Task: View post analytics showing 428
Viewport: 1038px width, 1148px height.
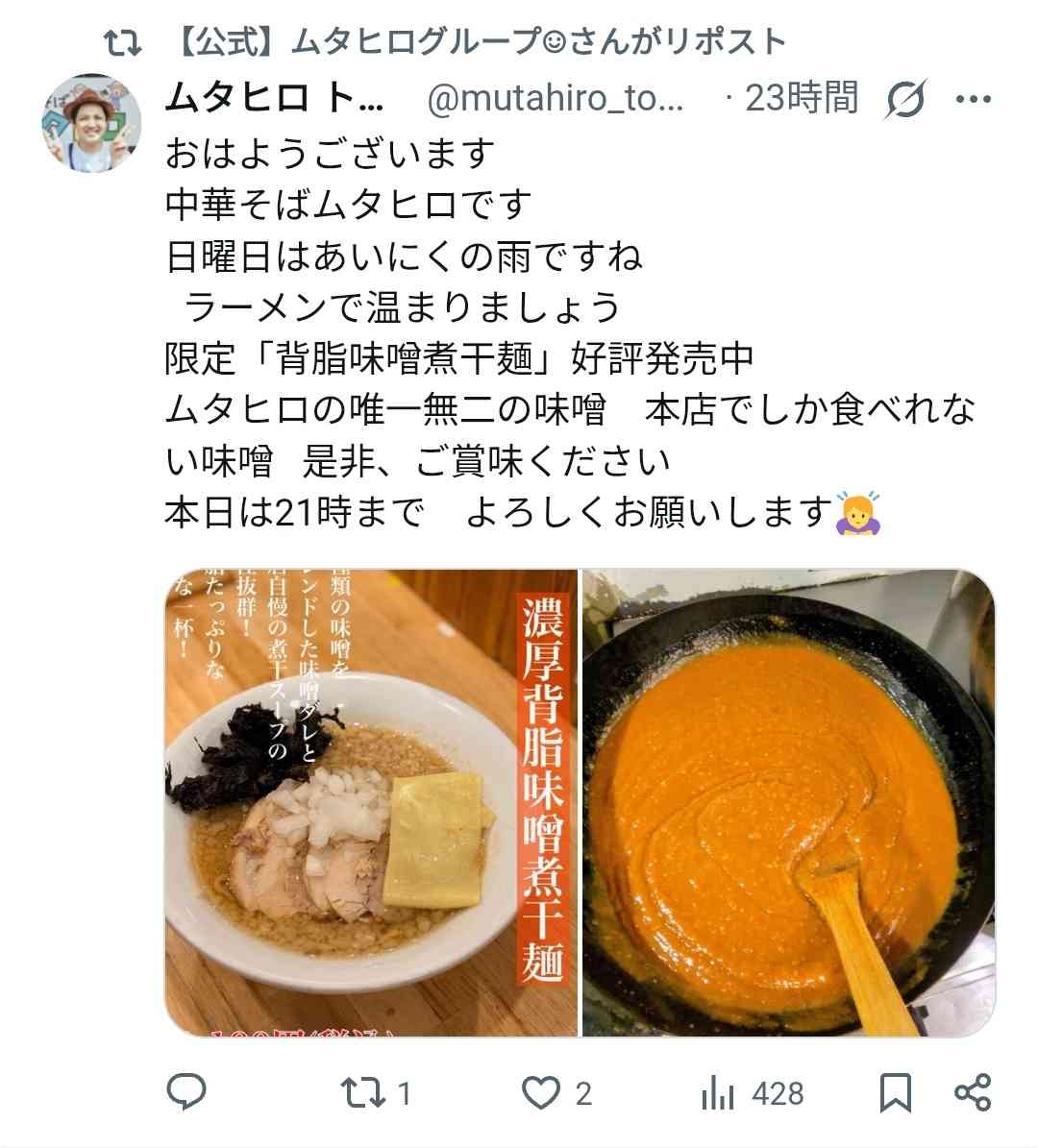Action: tap(752, 1093)
